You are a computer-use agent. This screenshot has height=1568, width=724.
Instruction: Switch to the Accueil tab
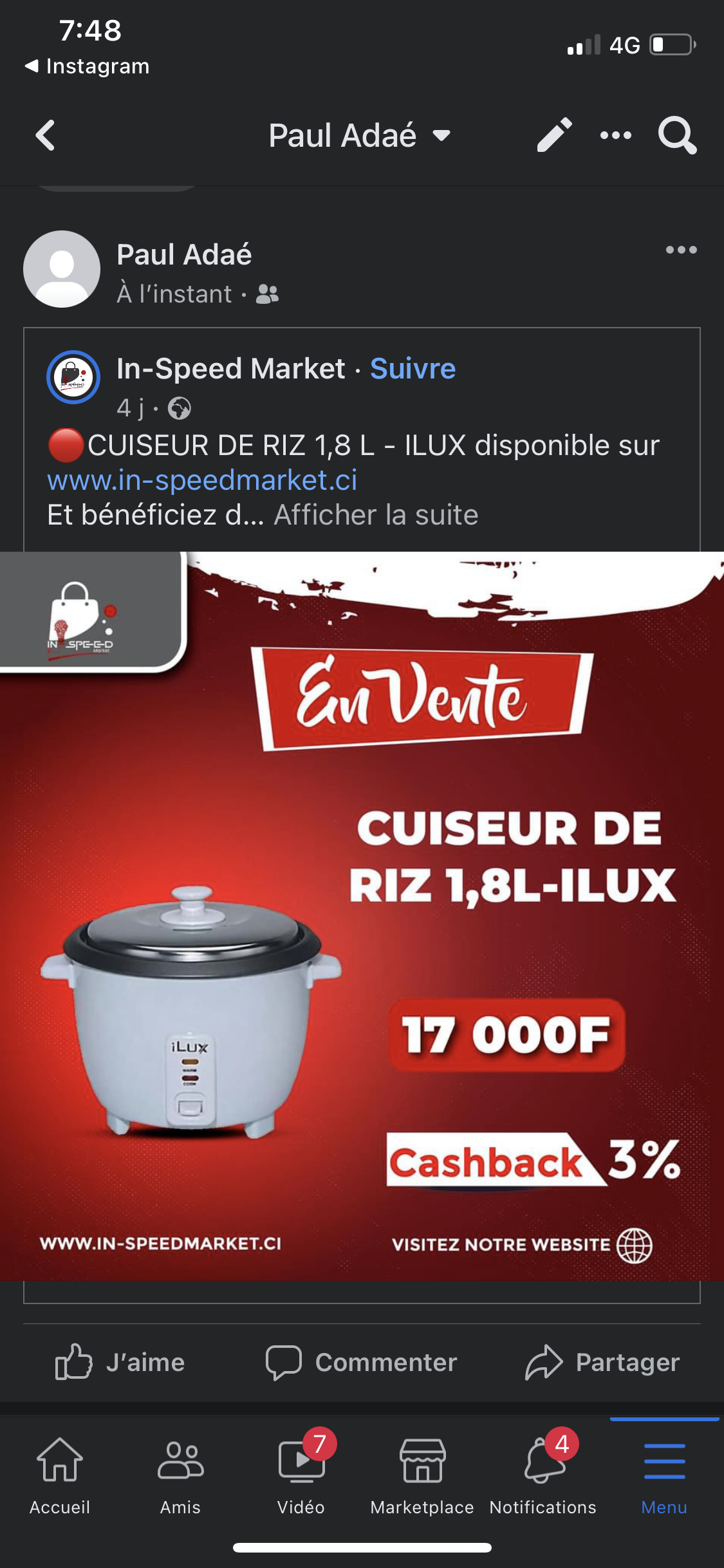[60, 1474]
